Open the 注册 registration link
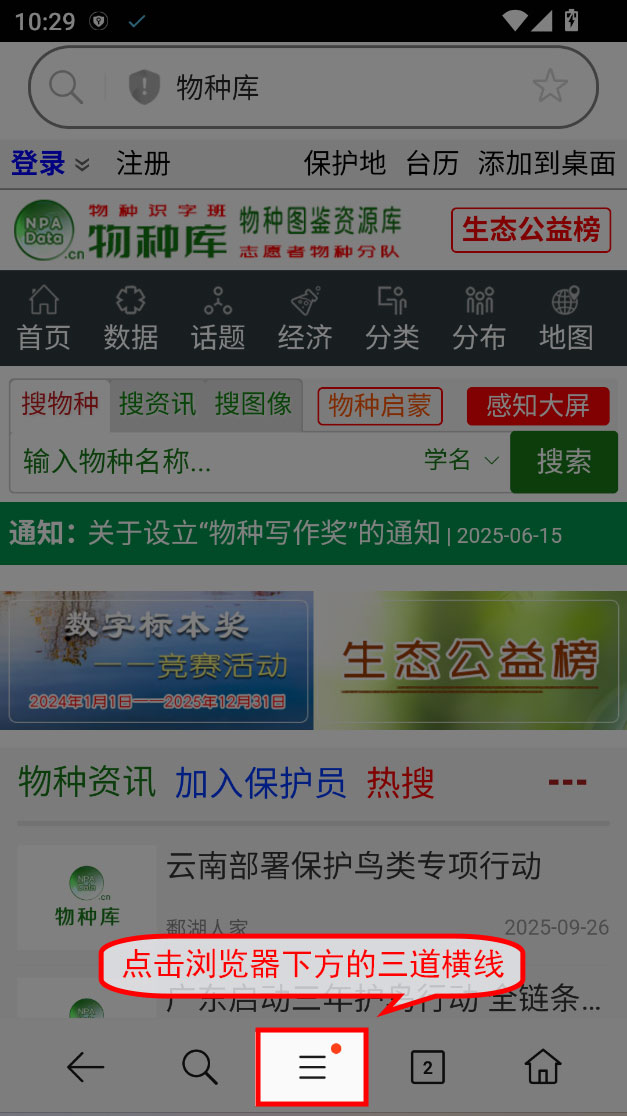The height and width of the screenshot is (1116, 627). [143, 163]
